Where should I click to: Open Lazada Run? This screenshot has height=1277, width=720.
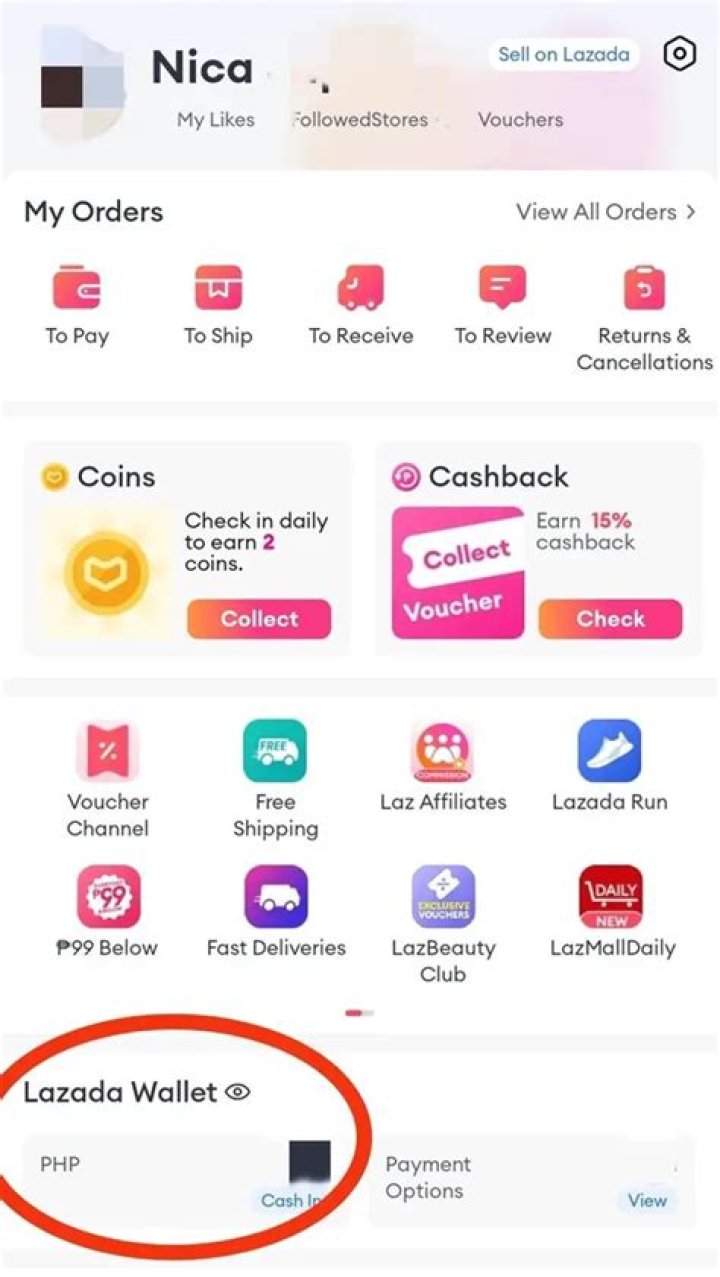[x=609, y=765]
